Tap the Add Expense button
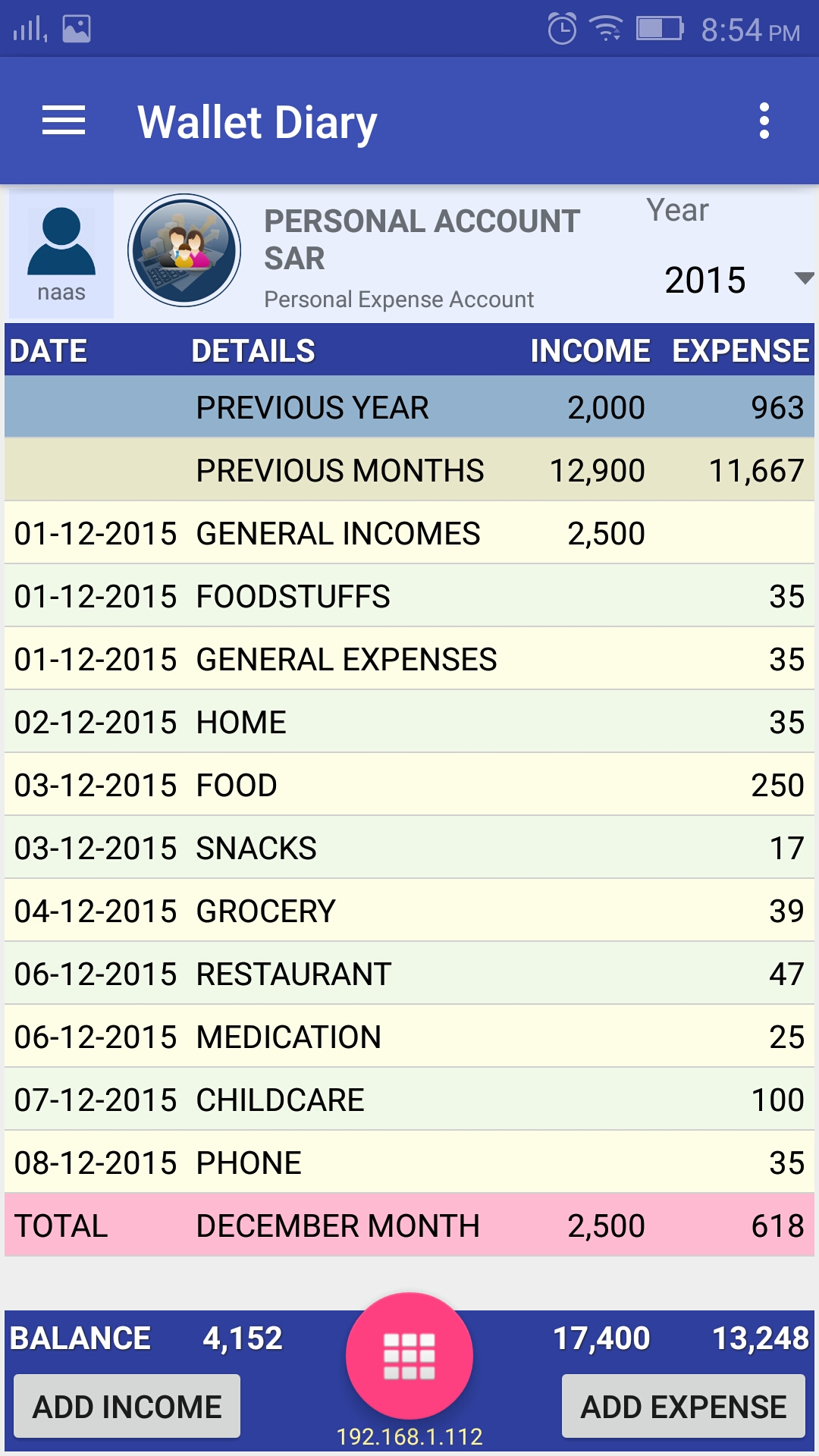819x1456 pixels. click(683, 1407)
